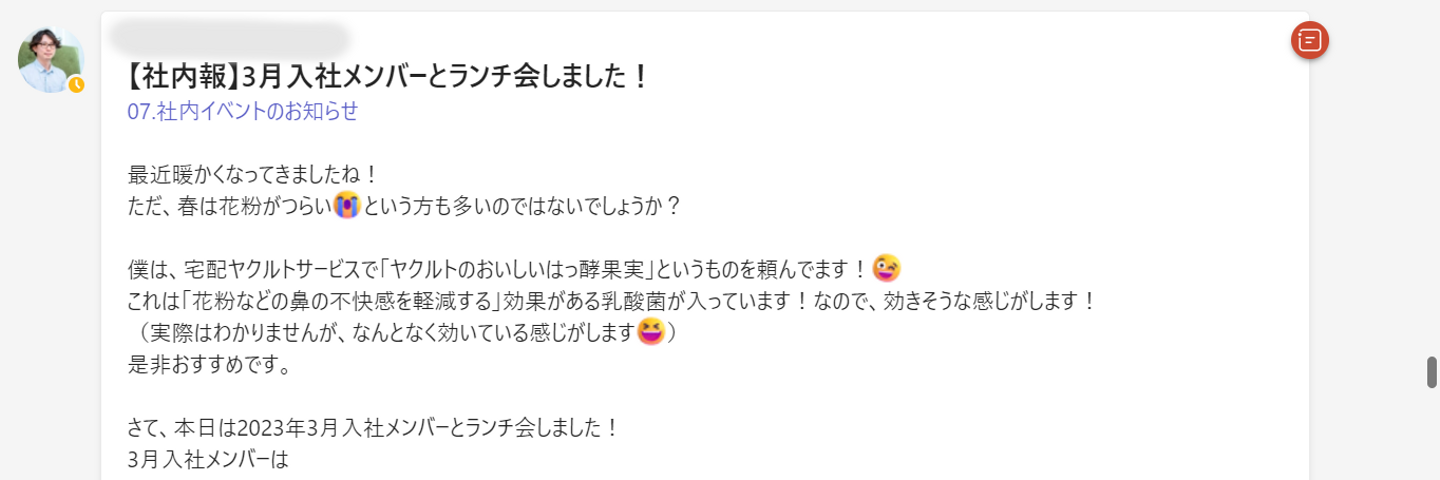
Task: Tap the red note icon on the post
Action: pyautogui.click(x=1310, y=40)
